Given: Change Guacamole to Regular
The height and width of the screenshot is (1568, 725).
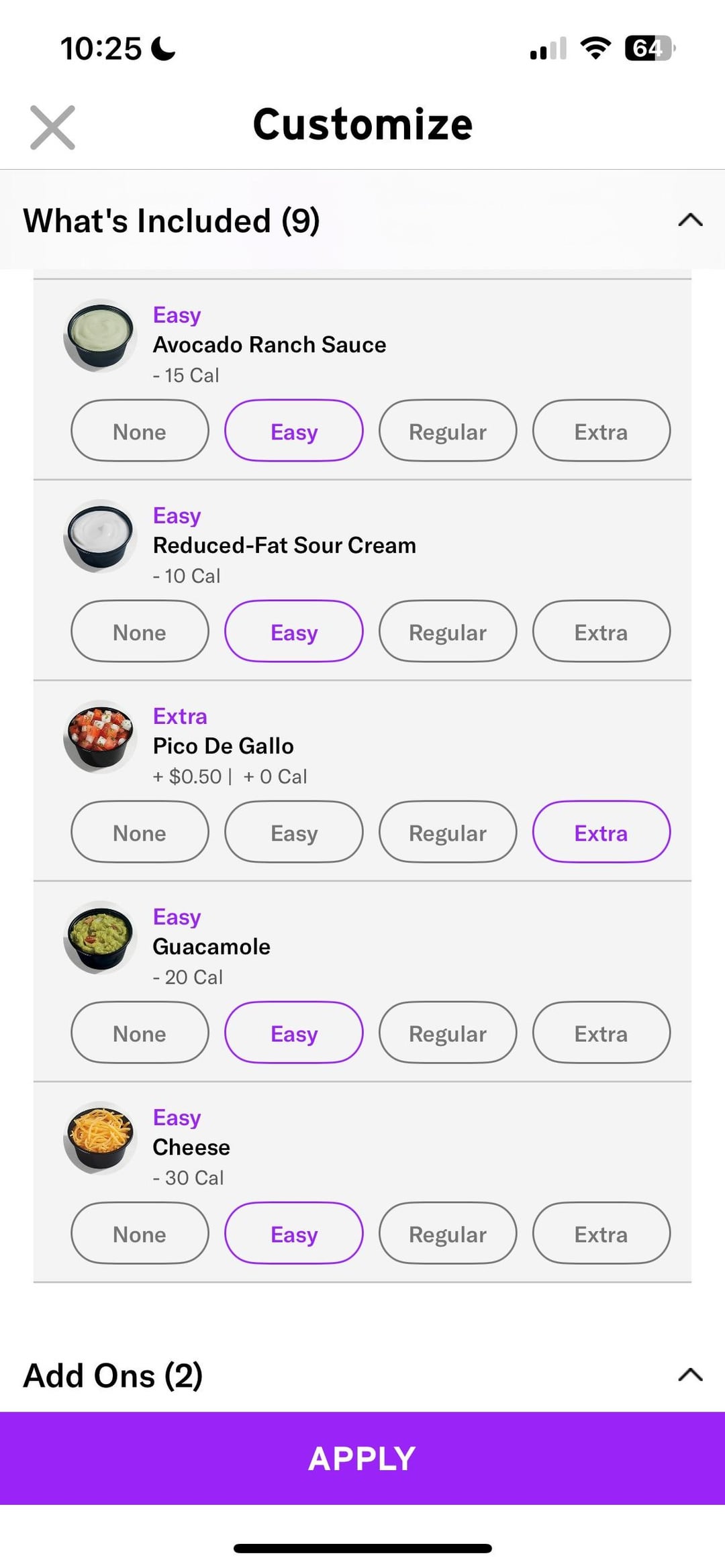Looking at the screenshot, I should (448, 1033).
